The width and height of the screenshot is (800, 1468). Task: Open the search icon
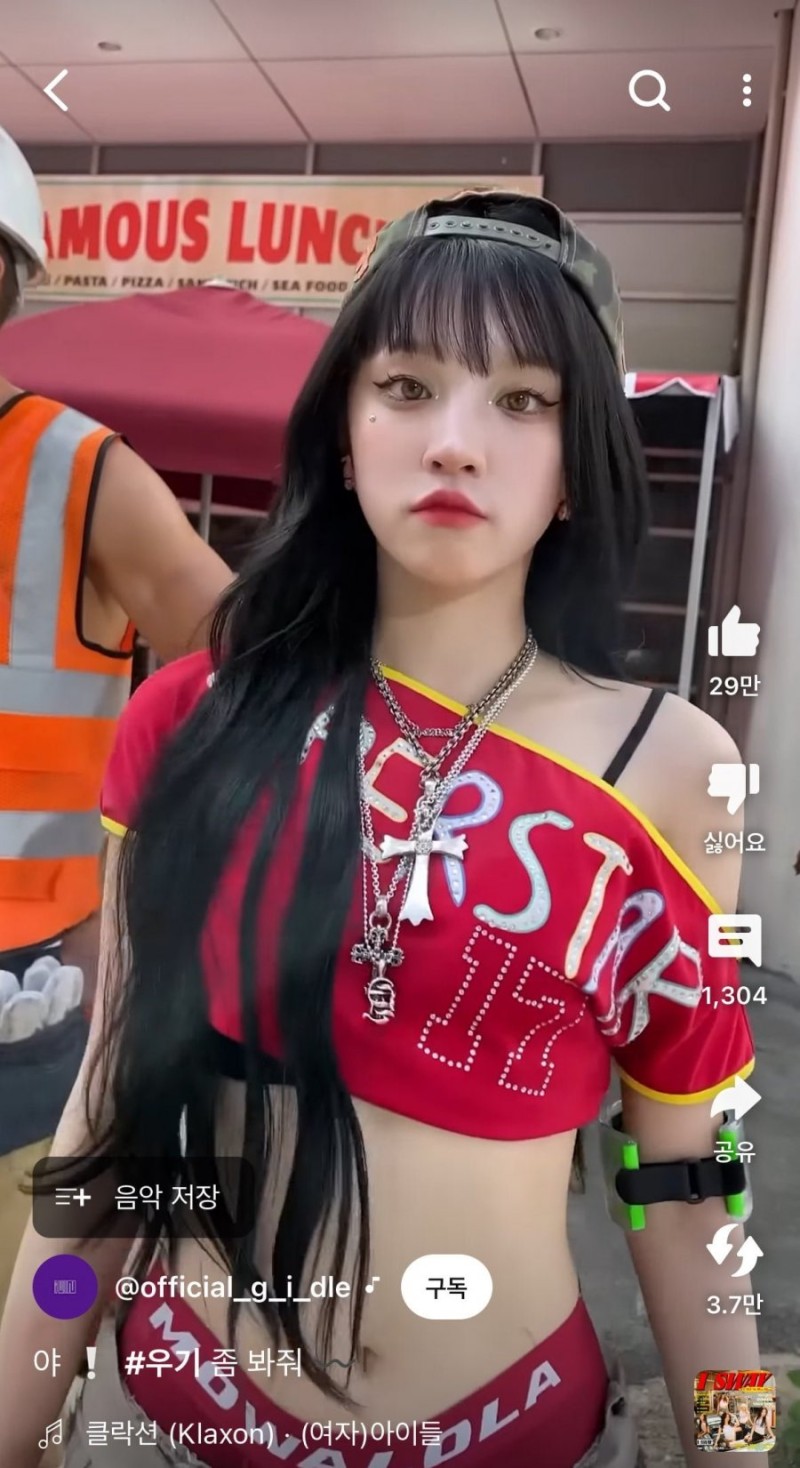click(648, 91)
